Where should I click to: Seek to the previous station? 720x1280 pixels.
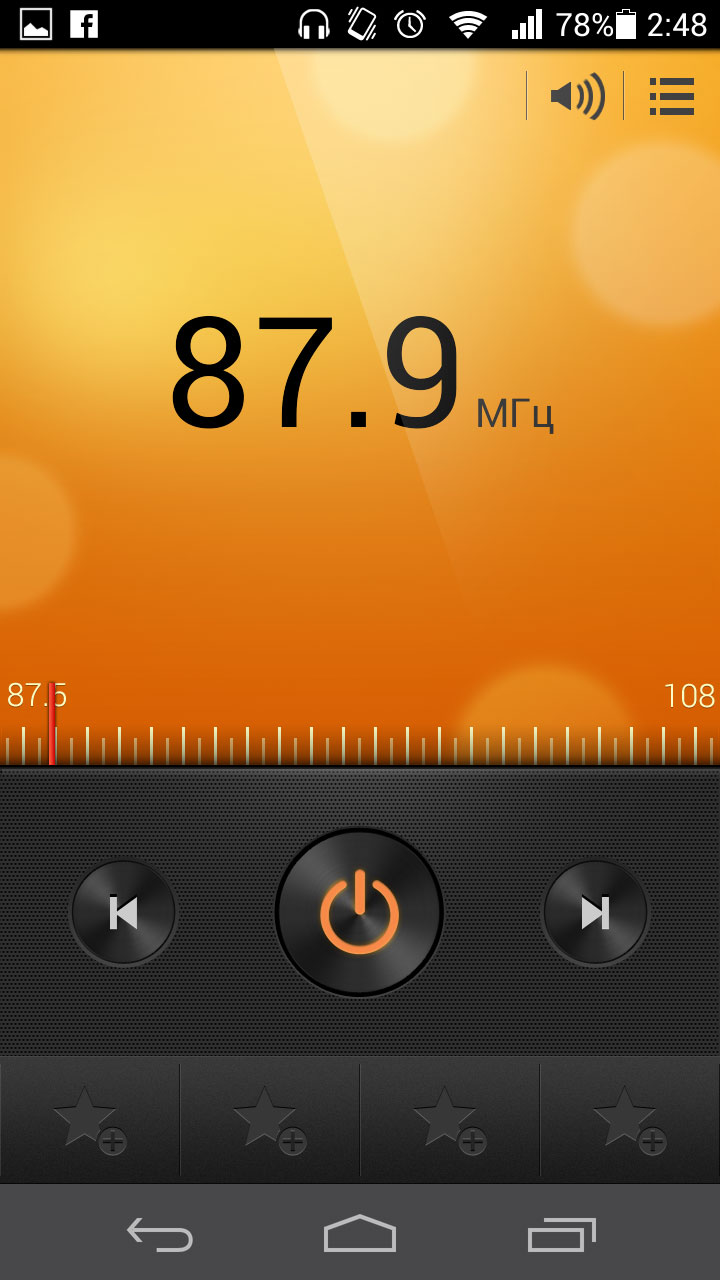click(x=124, y=912)
